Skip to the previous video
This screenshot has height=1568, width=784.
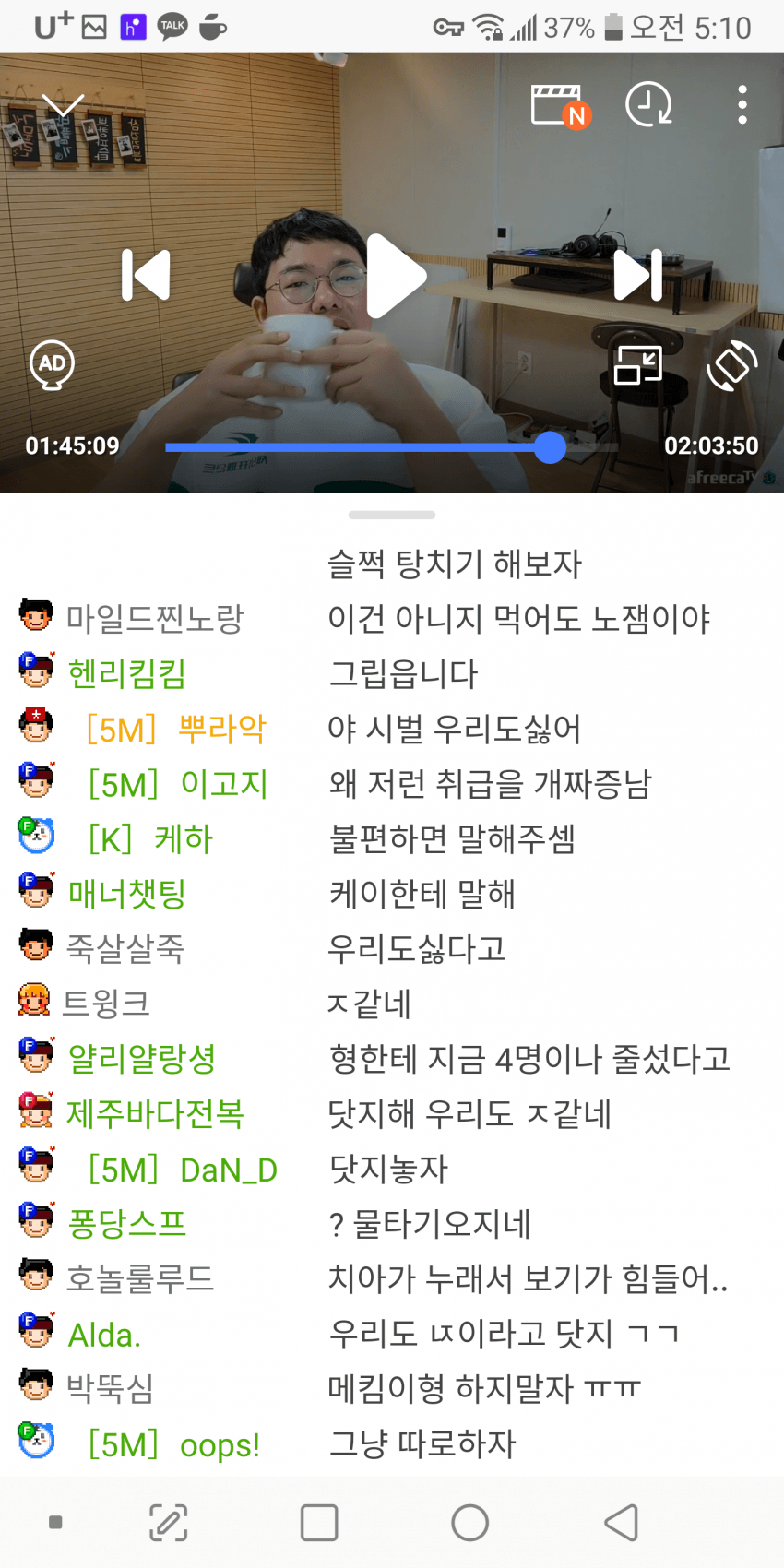click(147, 275)
